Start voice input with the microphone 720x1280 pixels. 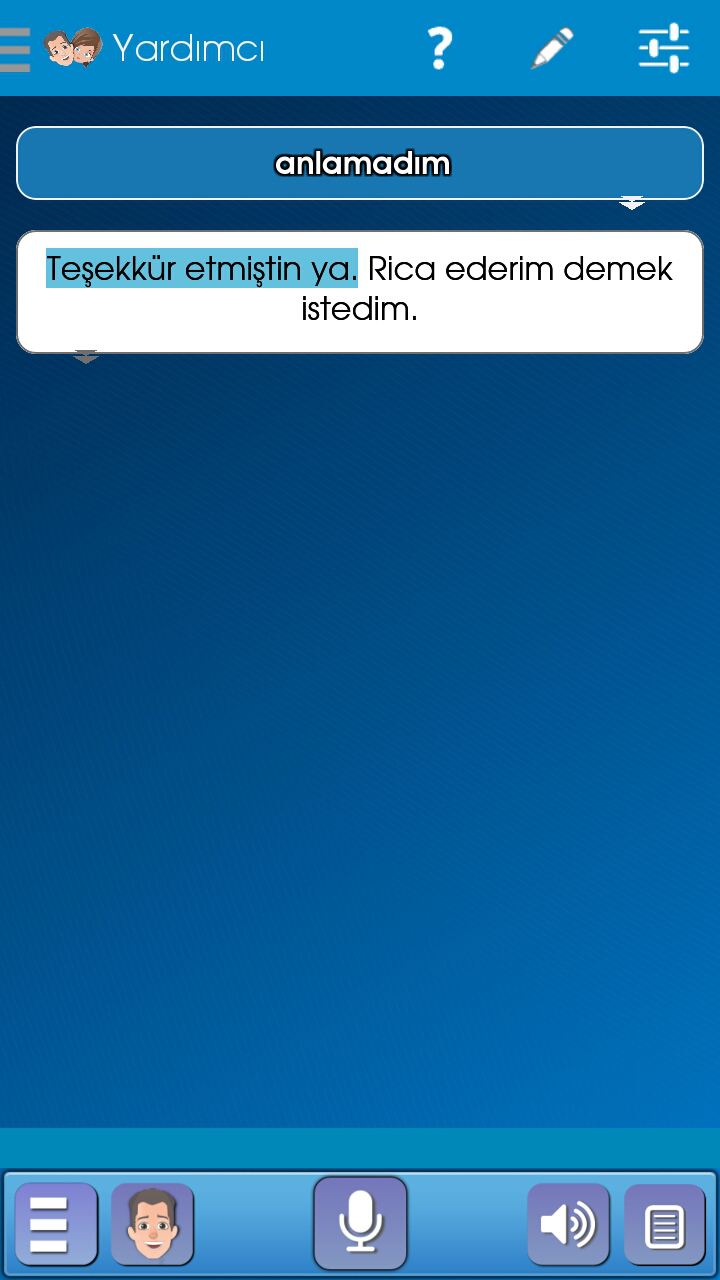click(360, 1224)
